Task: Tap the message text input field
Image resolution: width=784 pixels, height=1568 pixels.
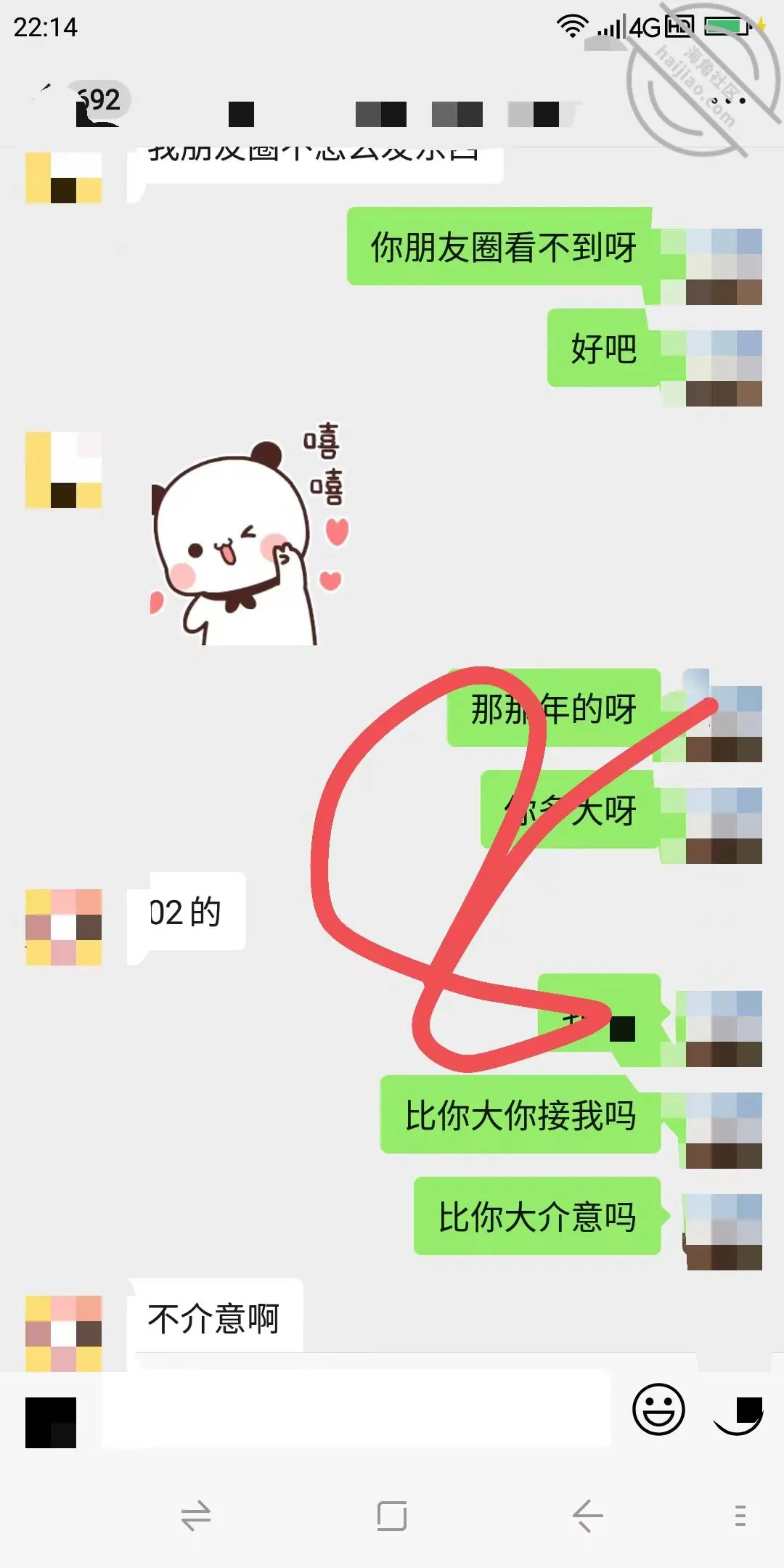Action: (x=356, y=1409)
